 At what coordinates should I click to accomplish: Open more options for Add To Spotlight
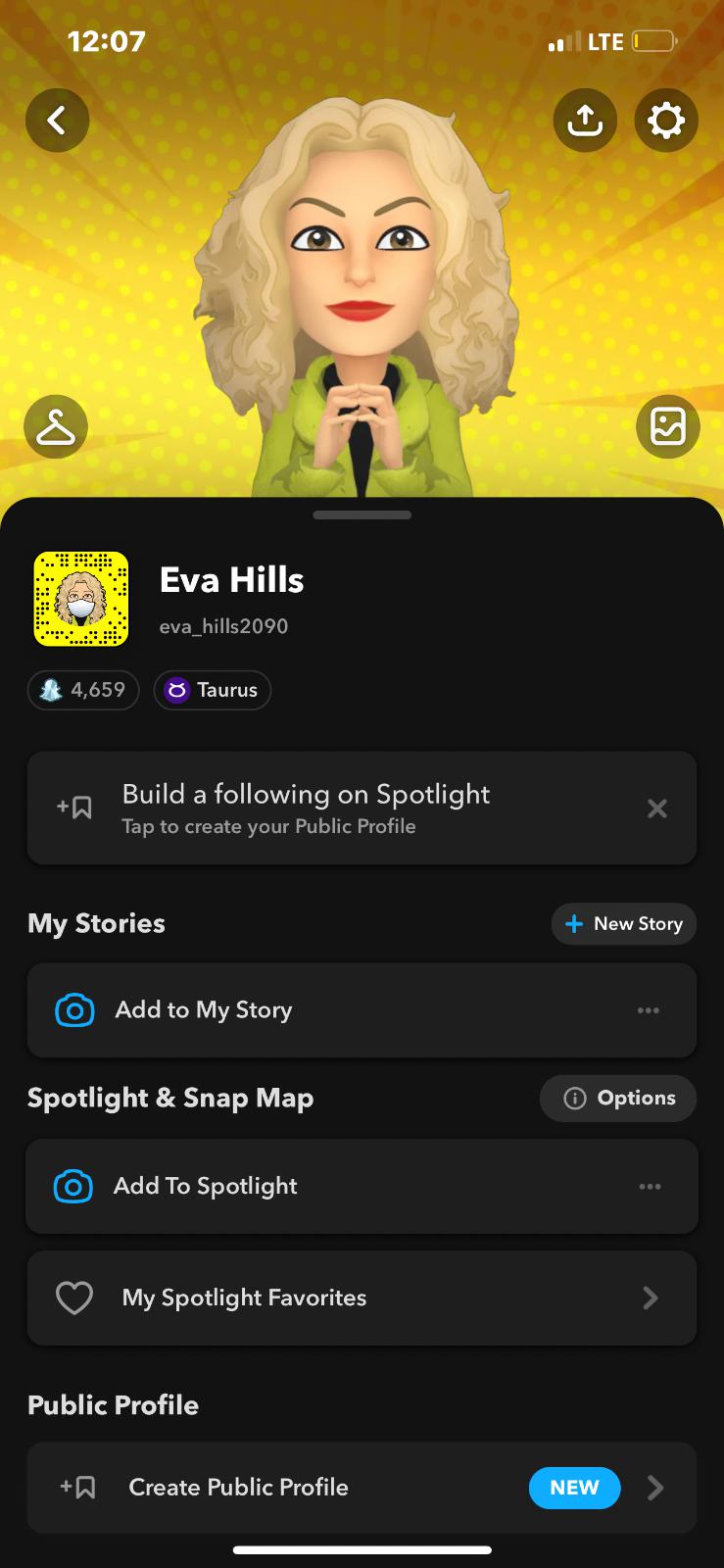pos(650,1186)
